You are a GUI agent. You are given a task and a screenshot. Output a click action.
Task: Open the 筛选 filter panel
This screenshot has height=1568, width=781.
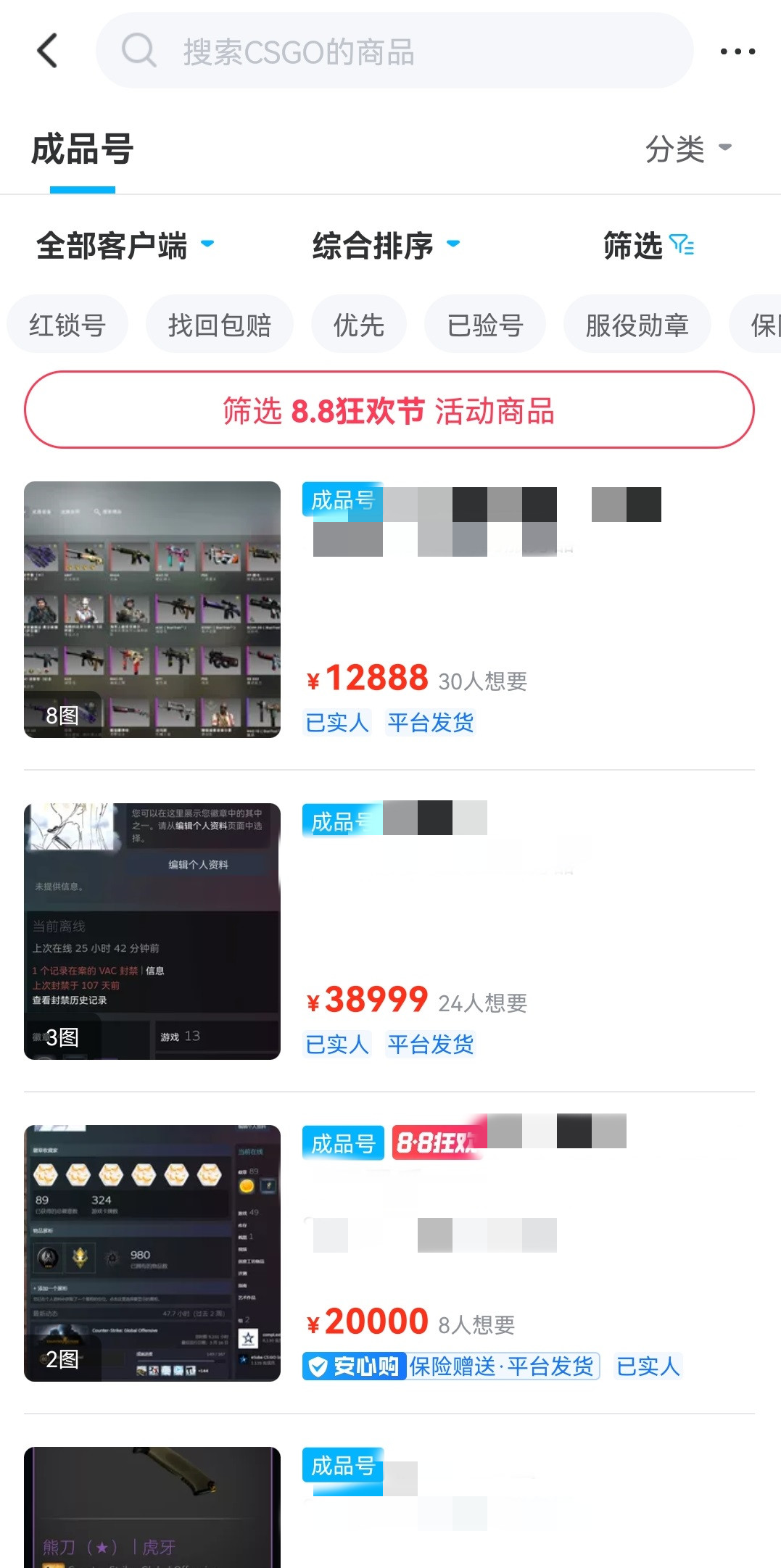click(x=648, y=246)
